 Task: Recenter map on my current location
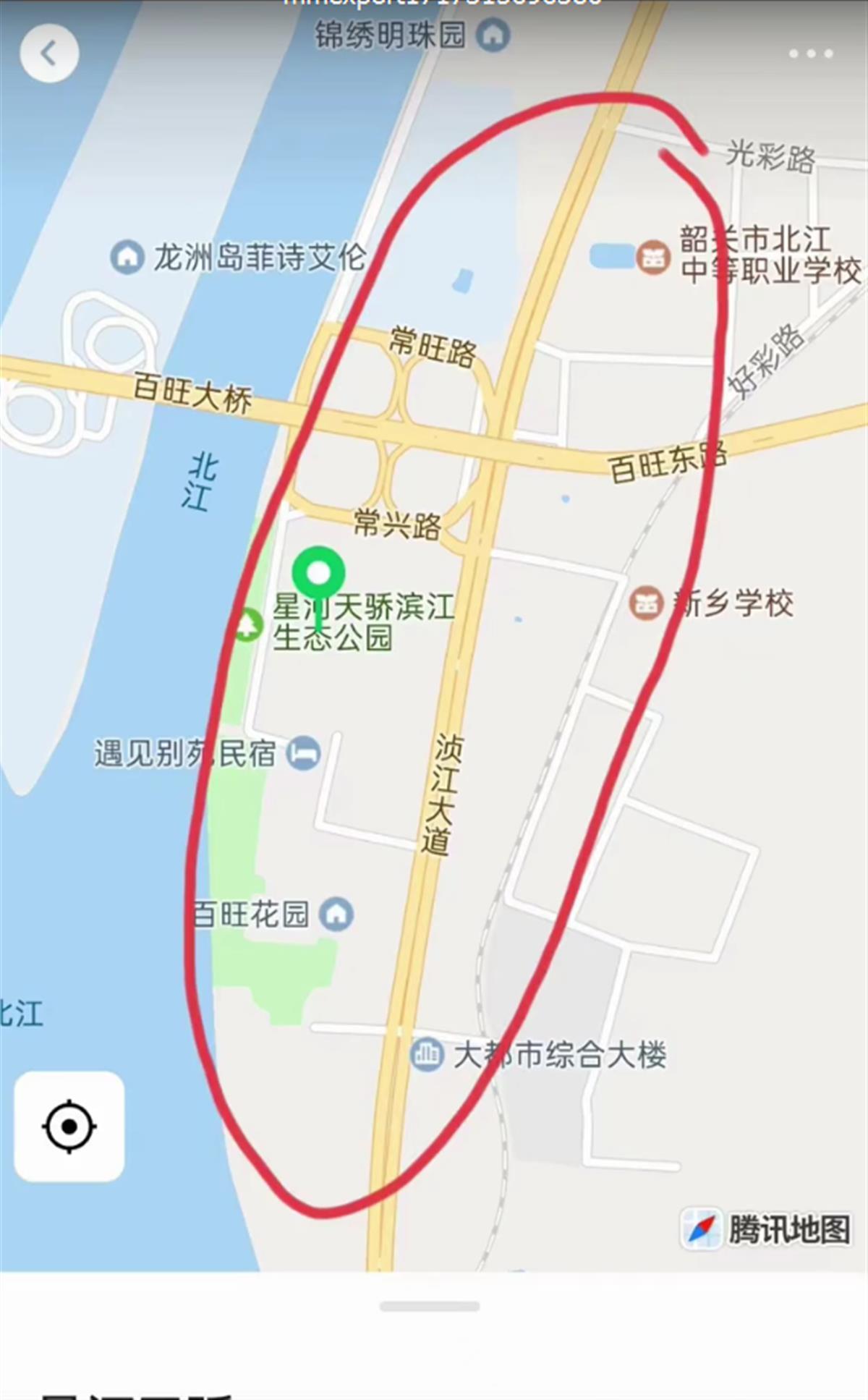(x=69, y=1127)
